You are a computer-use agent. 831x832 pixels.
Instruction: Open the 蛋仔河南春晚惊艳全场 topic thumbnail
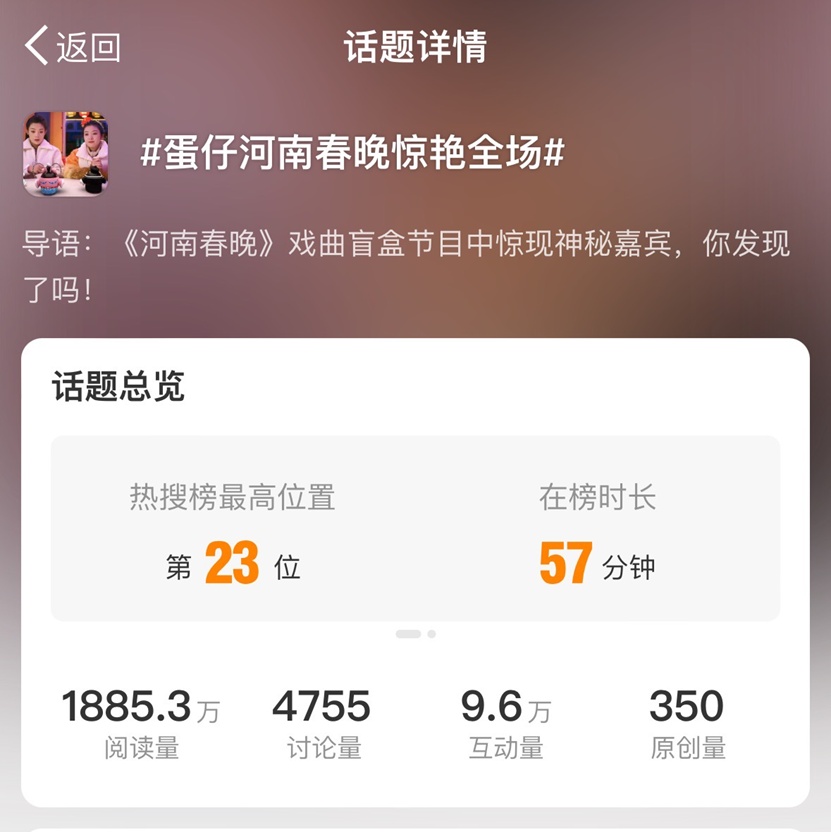coord(66,154)
